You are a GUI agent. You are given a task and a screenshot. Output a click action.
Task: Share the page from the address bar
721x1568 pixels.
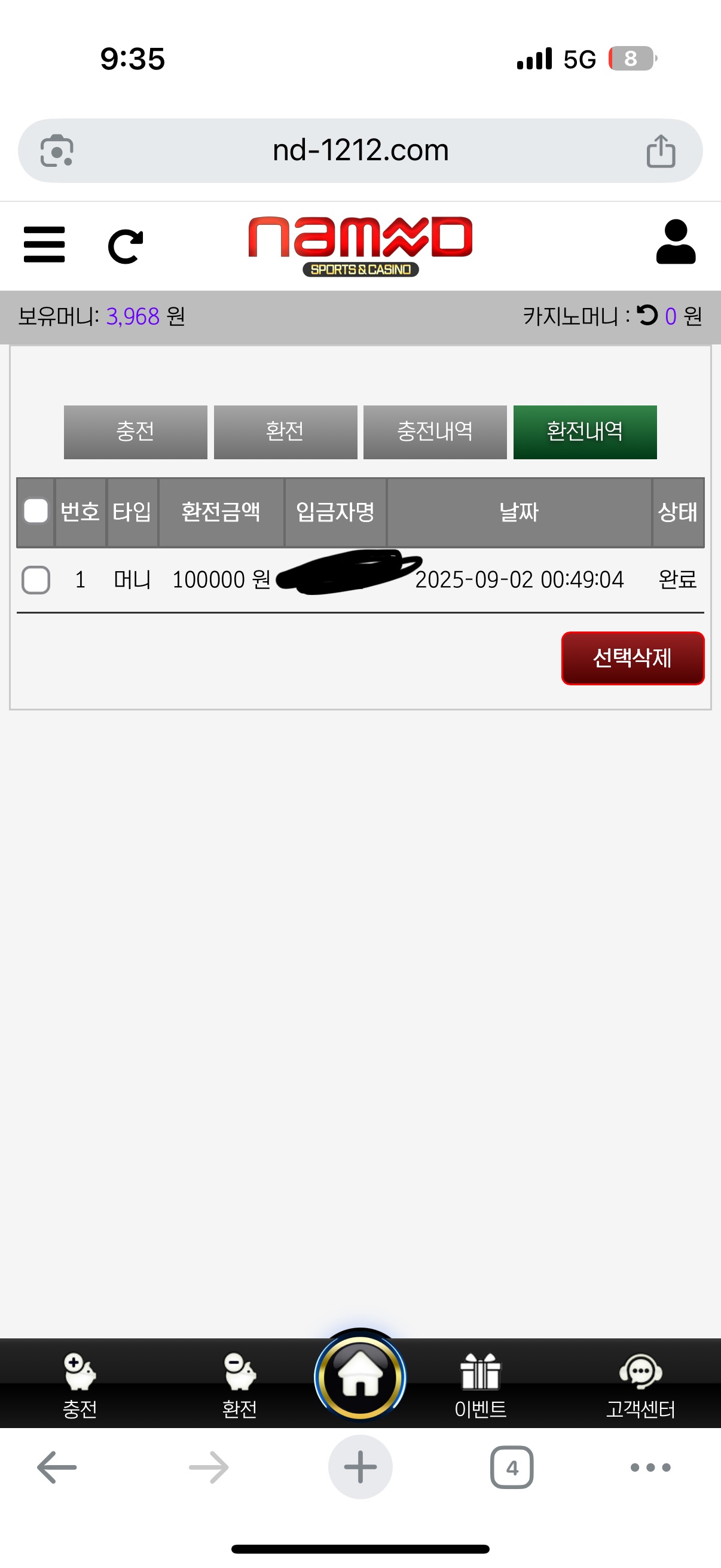[661, 150]
